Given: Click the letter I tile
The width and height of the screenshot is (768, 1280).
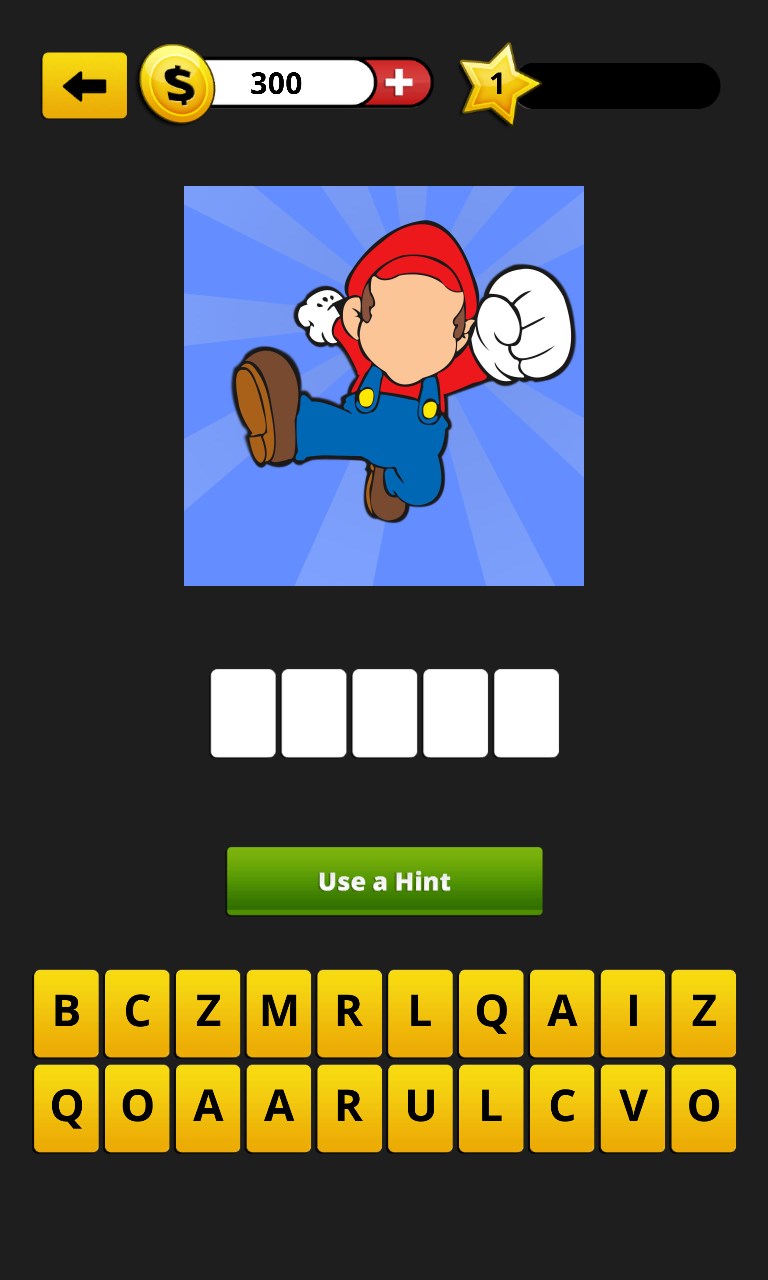Looking at the screenshot, I should point(633,1013).
